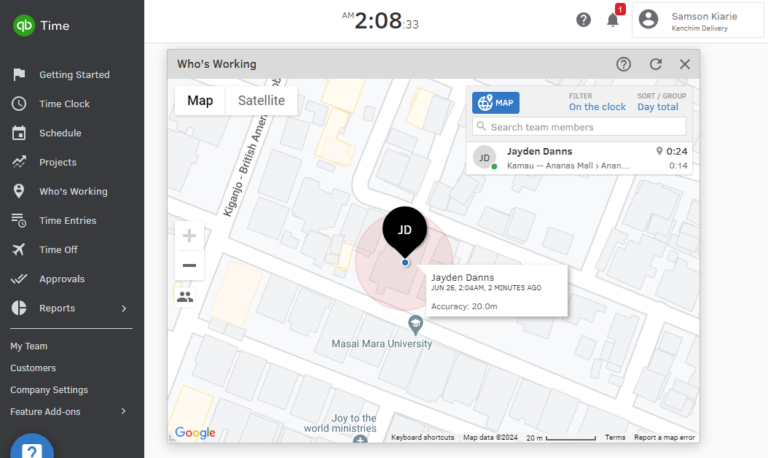This screenshot has width=768, height=458.
Task: Open Company Settings
Action: coord(49,390)
